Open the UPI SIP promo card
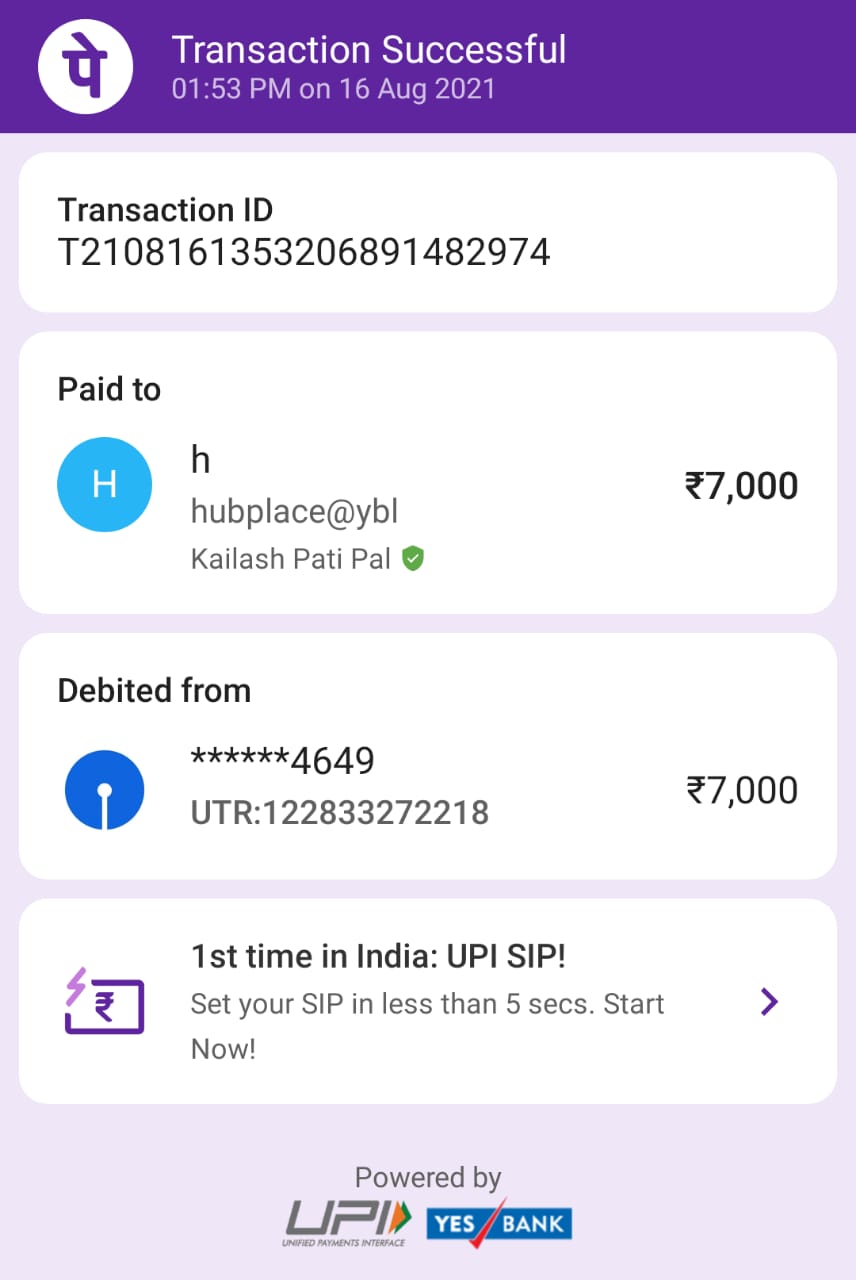This screenshot has height=1280, width=856. pyautogui.click(x=427, y=1001)
